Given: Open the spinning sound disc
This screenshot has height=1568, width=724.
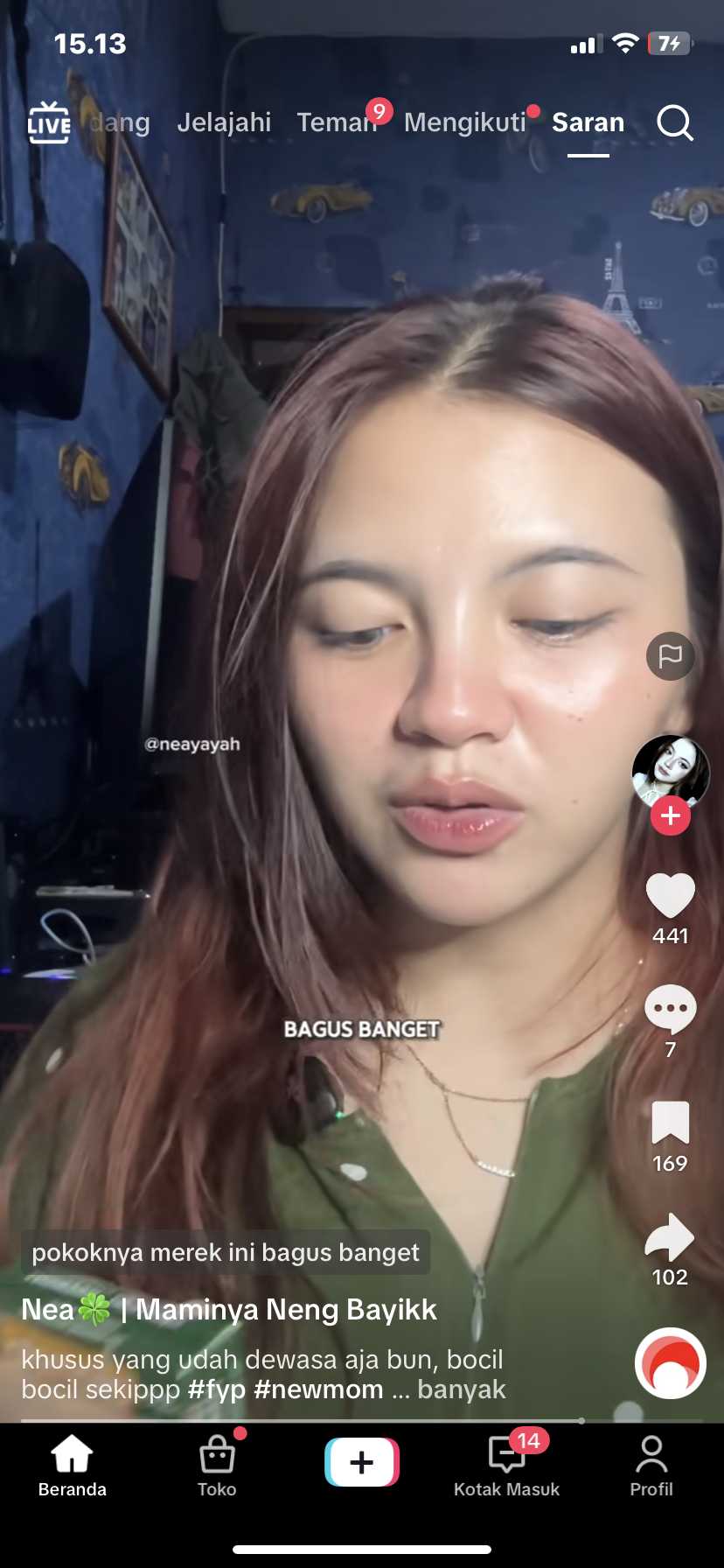Looking at the screenshot, I should click(x=670, y=1363).
